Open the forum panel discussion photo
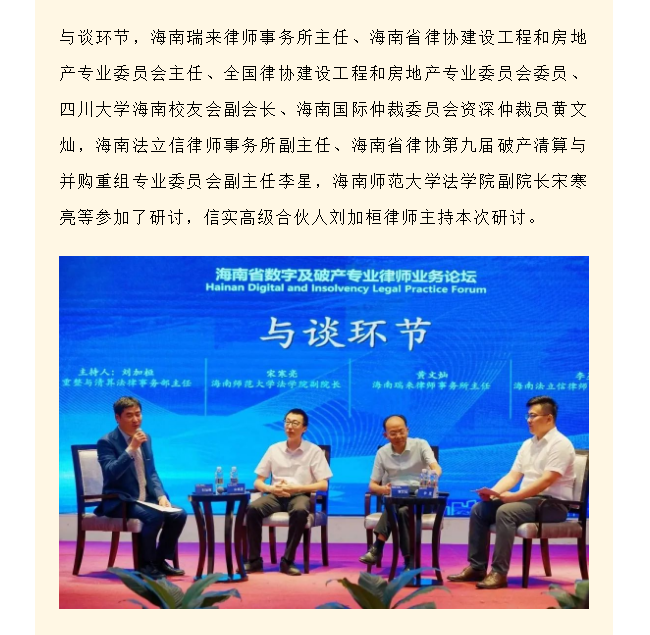Viewport: 650px width, 635px height. click(x=324, y=432)
